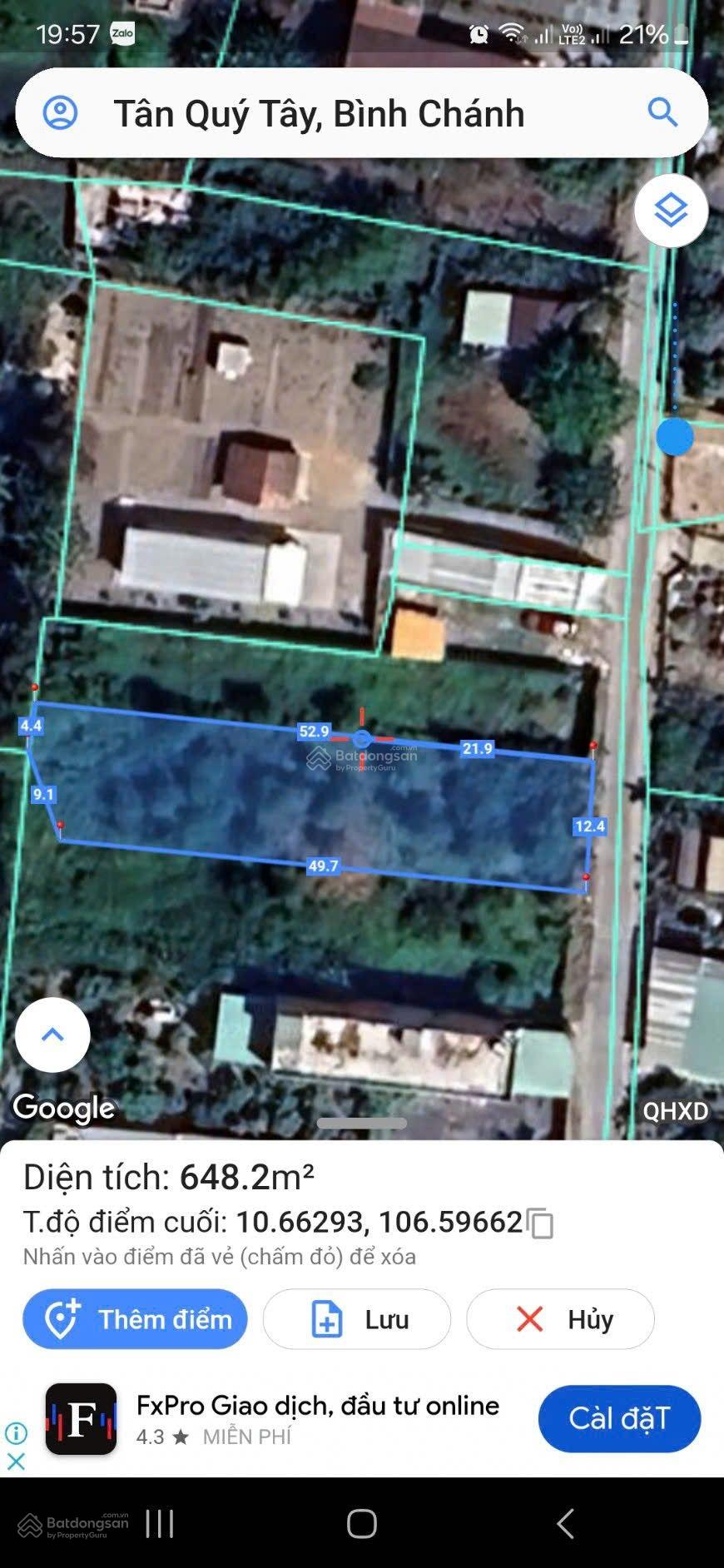Open the profile account icon
This screenshot has width=724, height=1568.
[60, 112]
